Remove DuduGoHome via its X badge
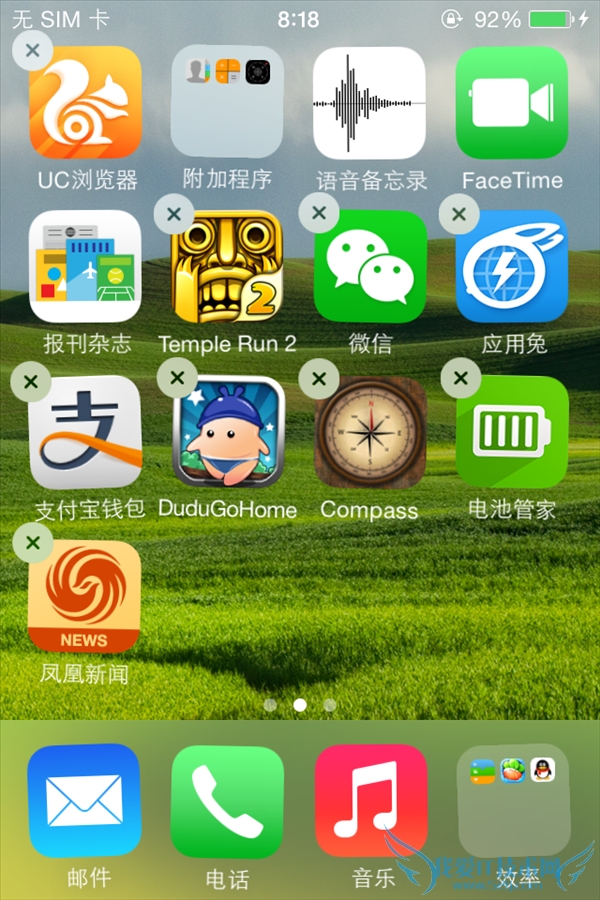 tap(177, 378)
